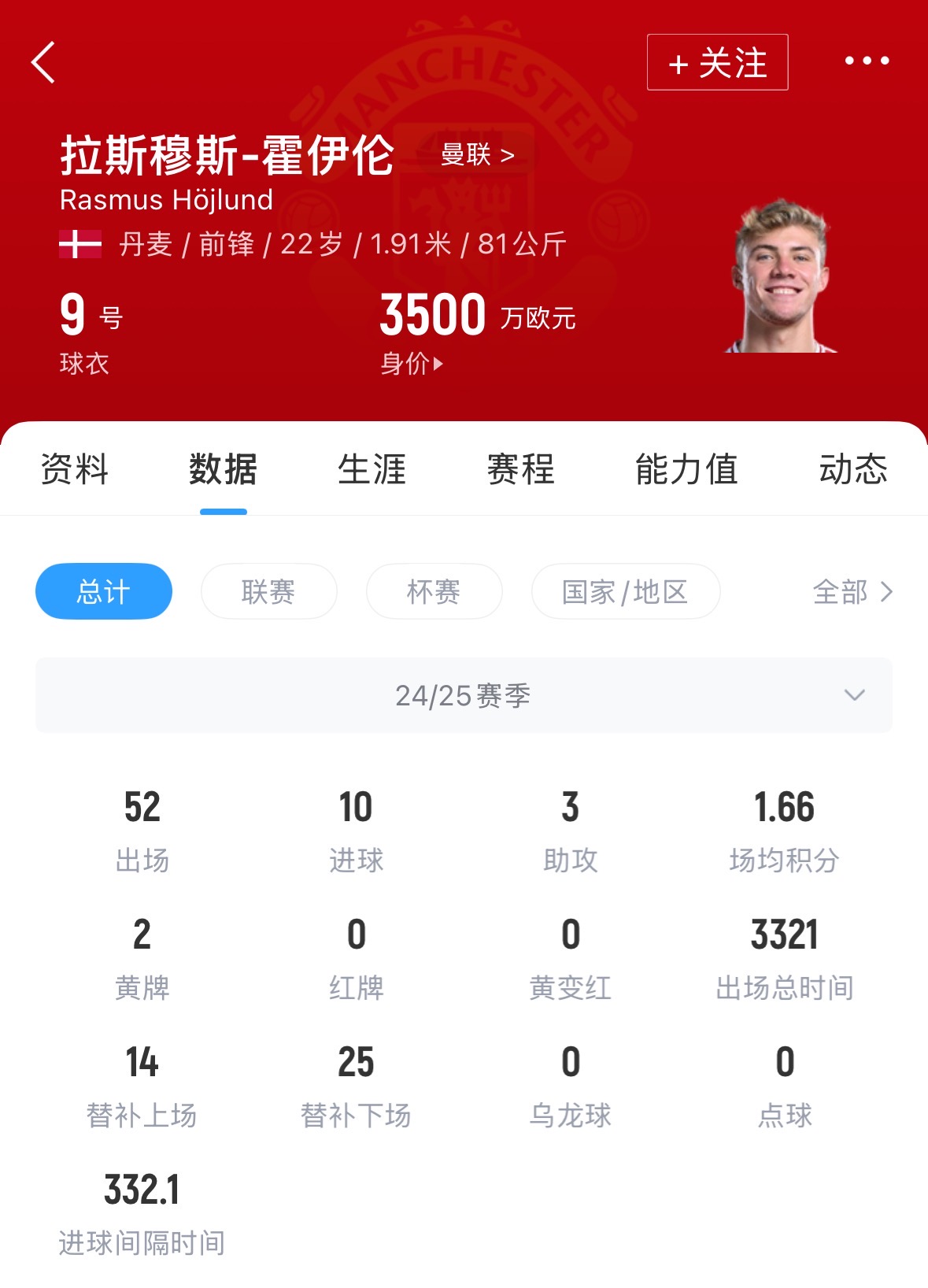Select the 数据 tab
Viewport: 928px width, 1288px height.
(223, 469)
